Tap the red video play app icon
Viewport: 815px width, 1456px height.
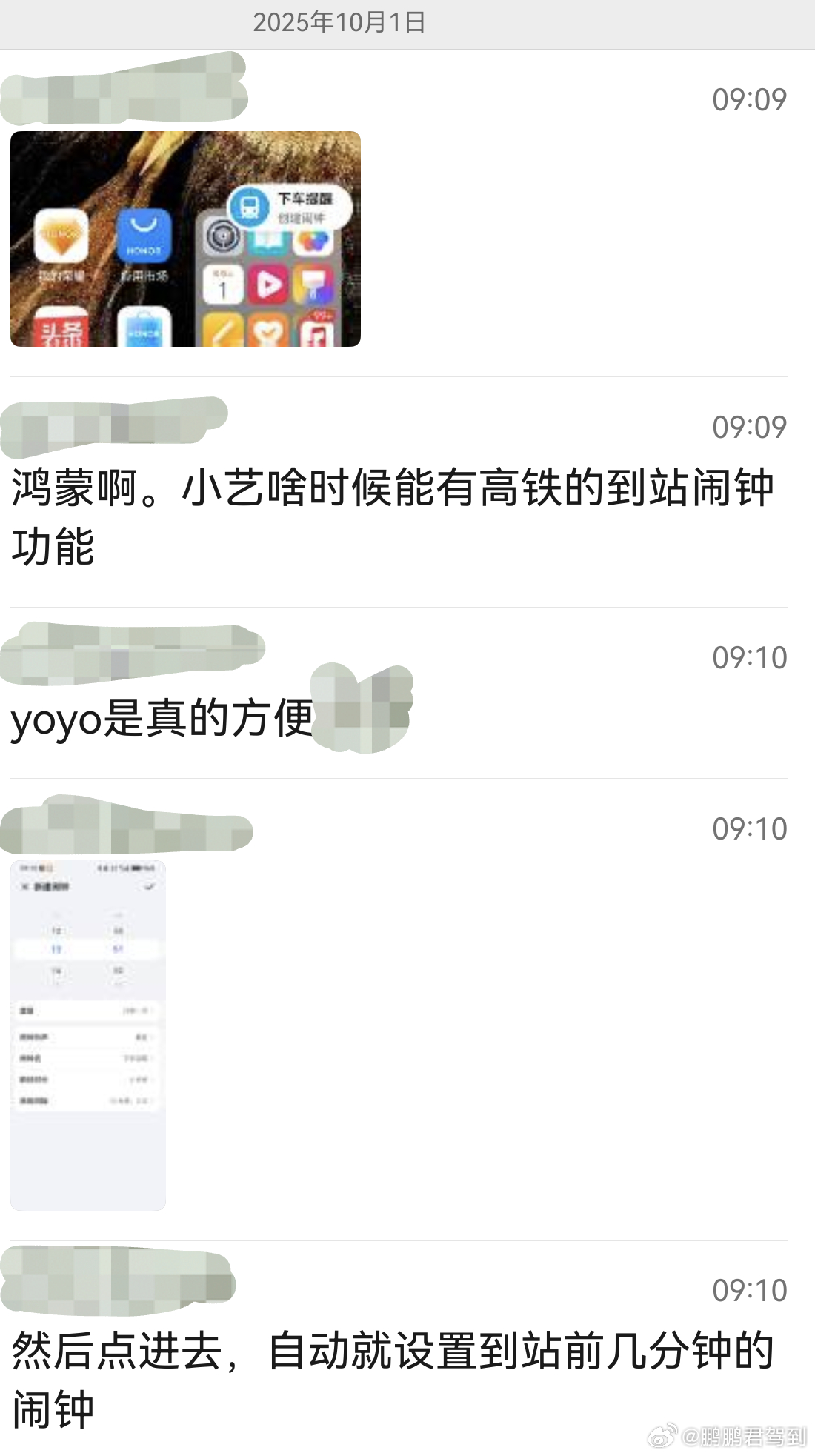(267, 284)
